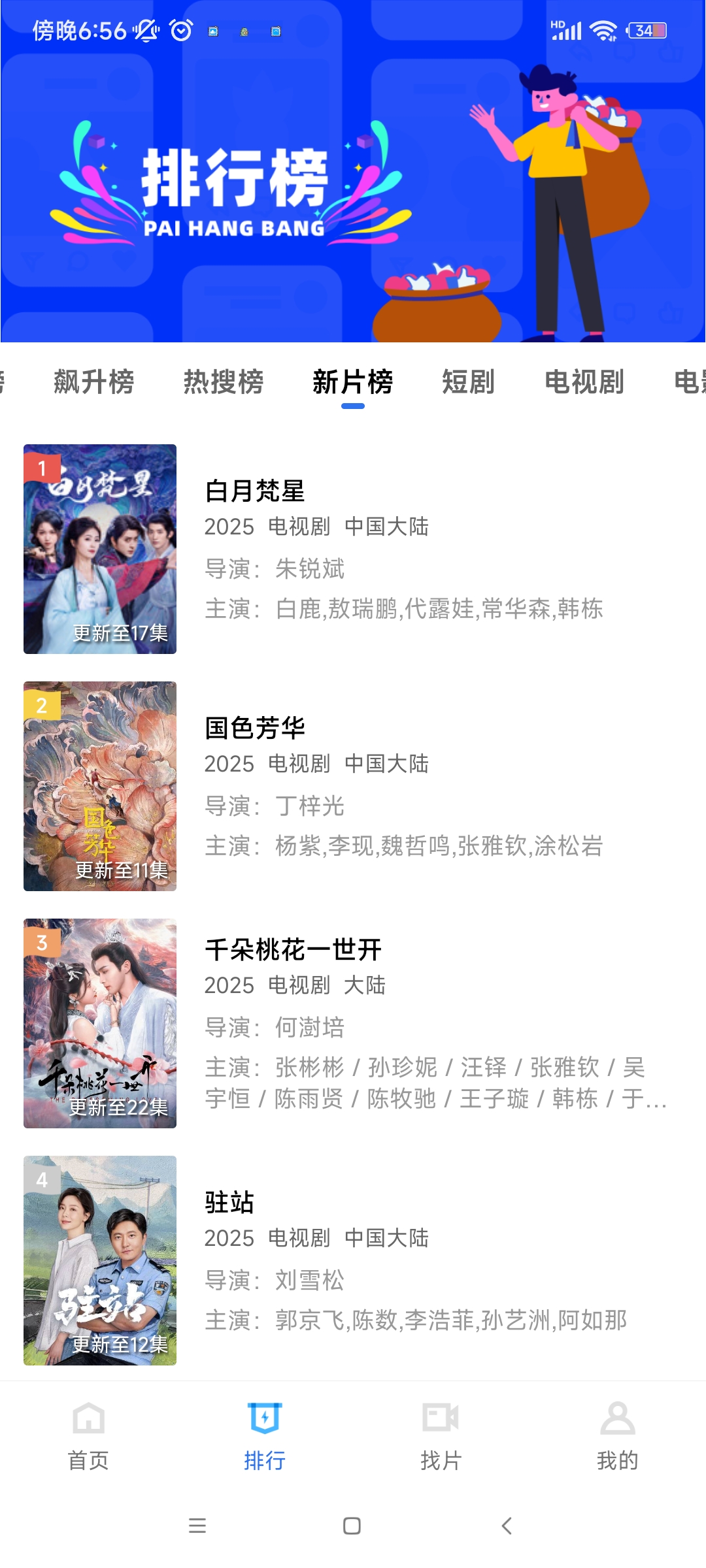Select the 新片榜 tab
This screenshot has height=1568, width=706.
[x=352, y=382]
